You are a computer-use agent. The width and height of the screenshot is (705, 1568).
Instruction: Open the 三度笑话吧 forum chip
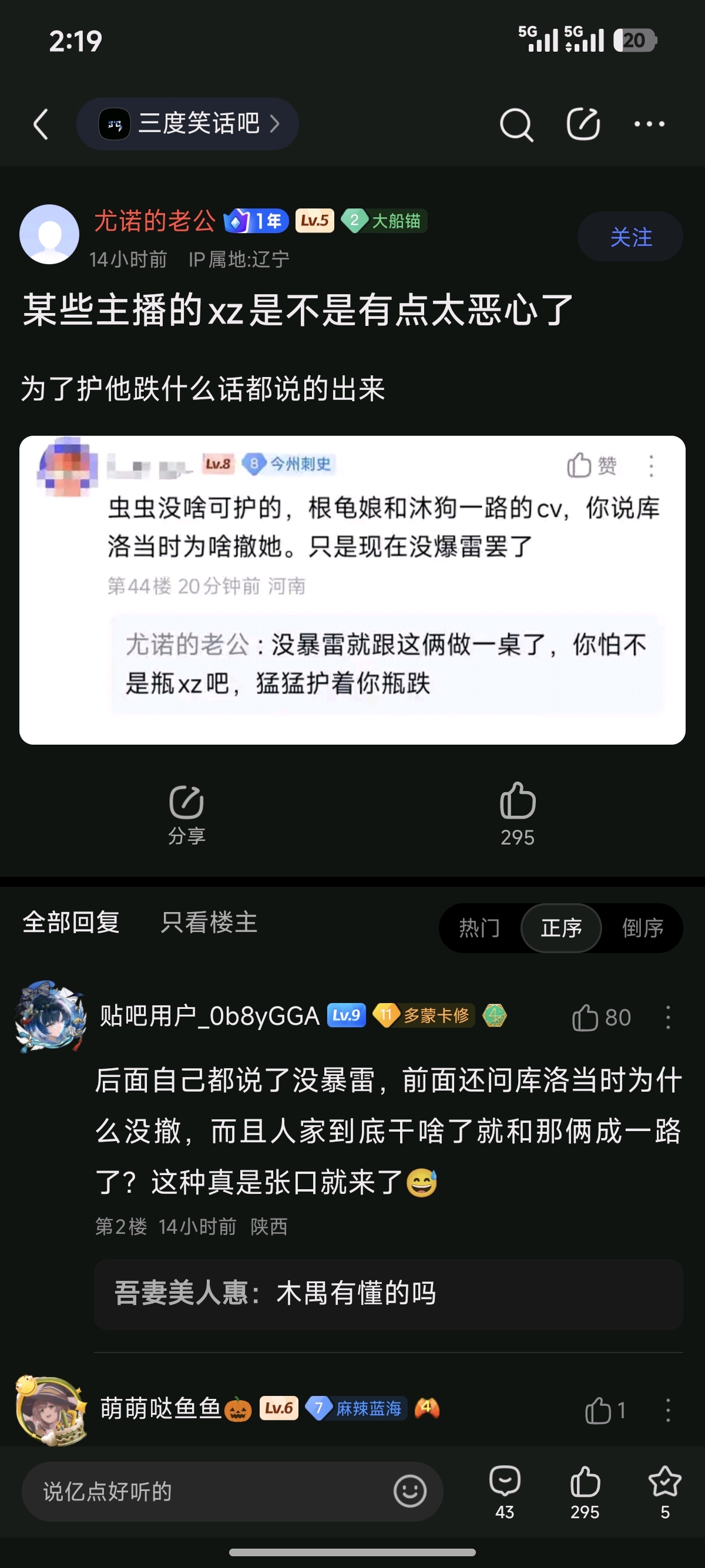(x=187, y=123)
